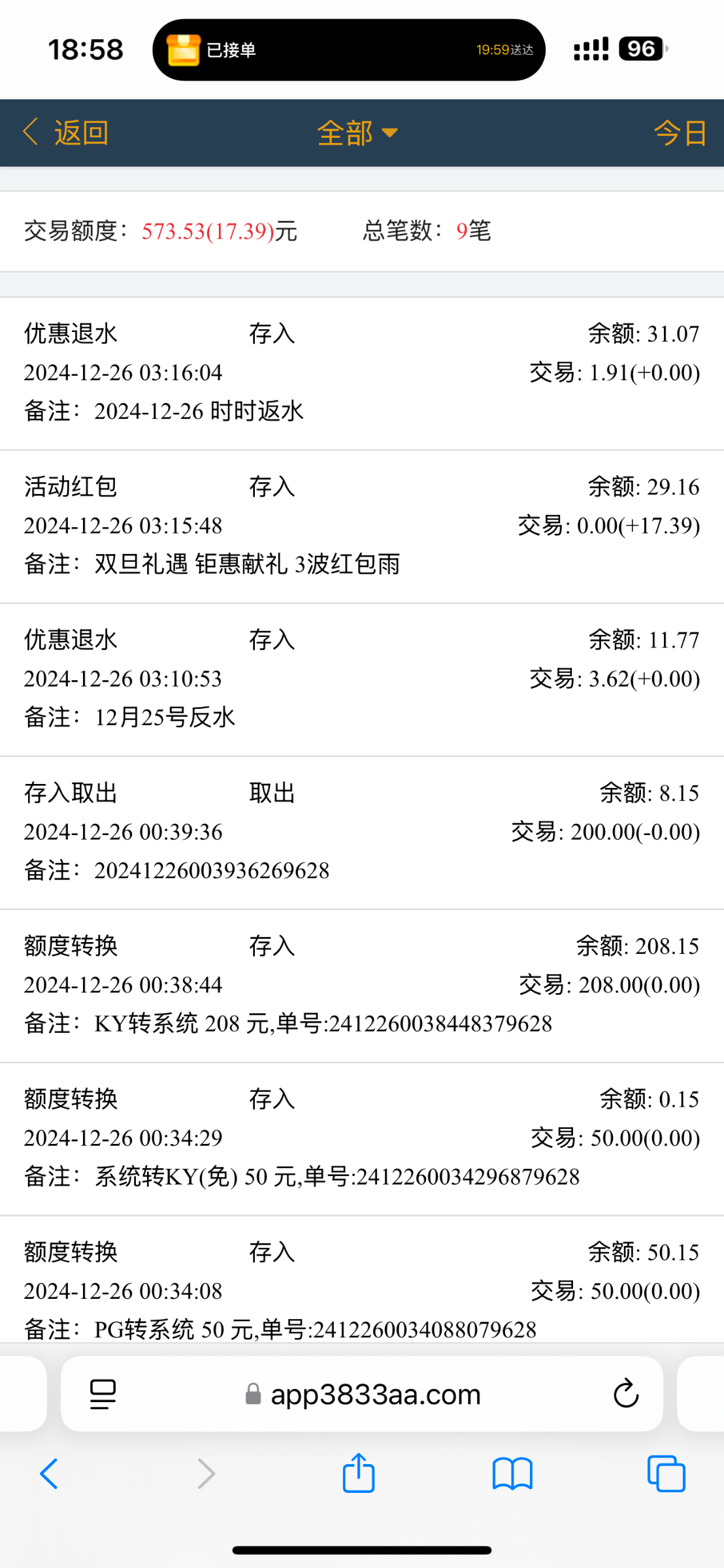
Task: Navigate back using the browser back arrow
Action: point(50,1473)
